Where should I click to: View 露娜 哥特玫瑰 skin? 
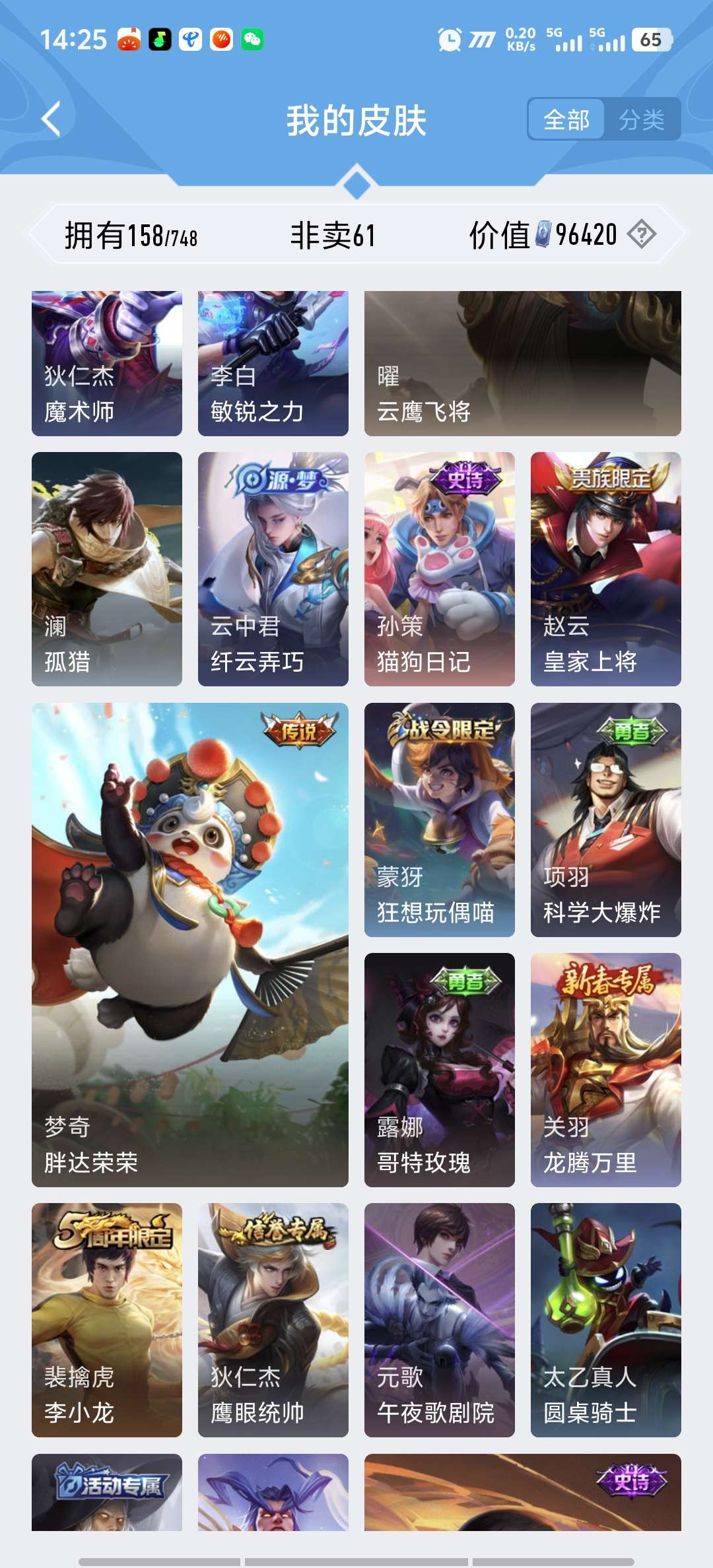(439, 1069)
